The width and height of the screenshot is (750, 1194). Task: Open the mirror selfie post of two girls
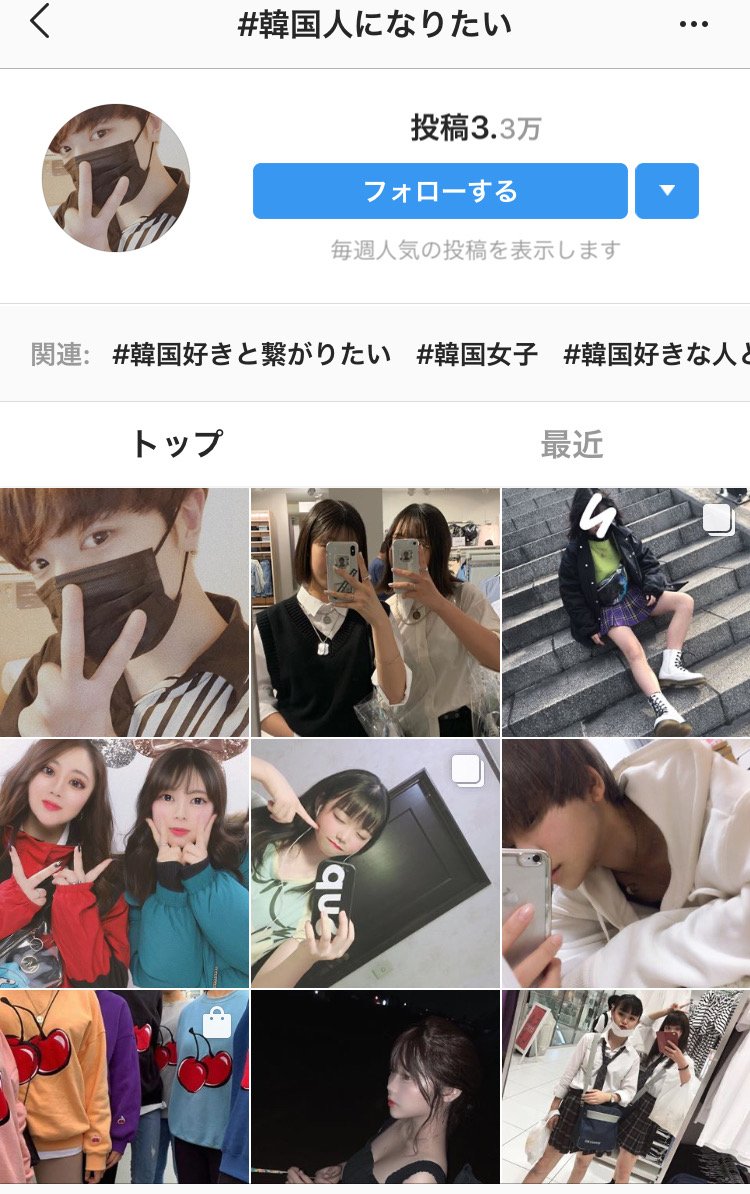point(375,612)
